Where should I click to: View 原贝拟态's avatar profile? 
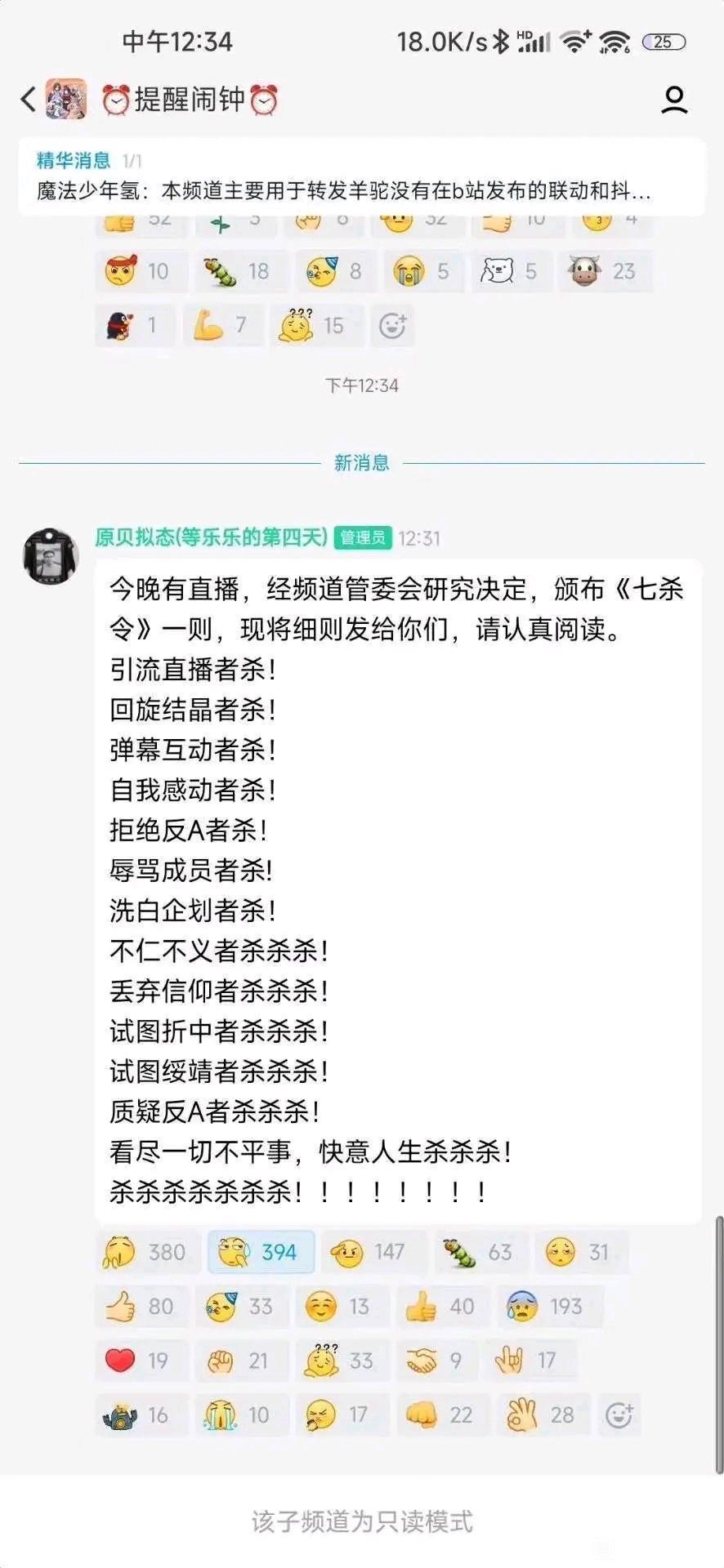click(51, 556)
